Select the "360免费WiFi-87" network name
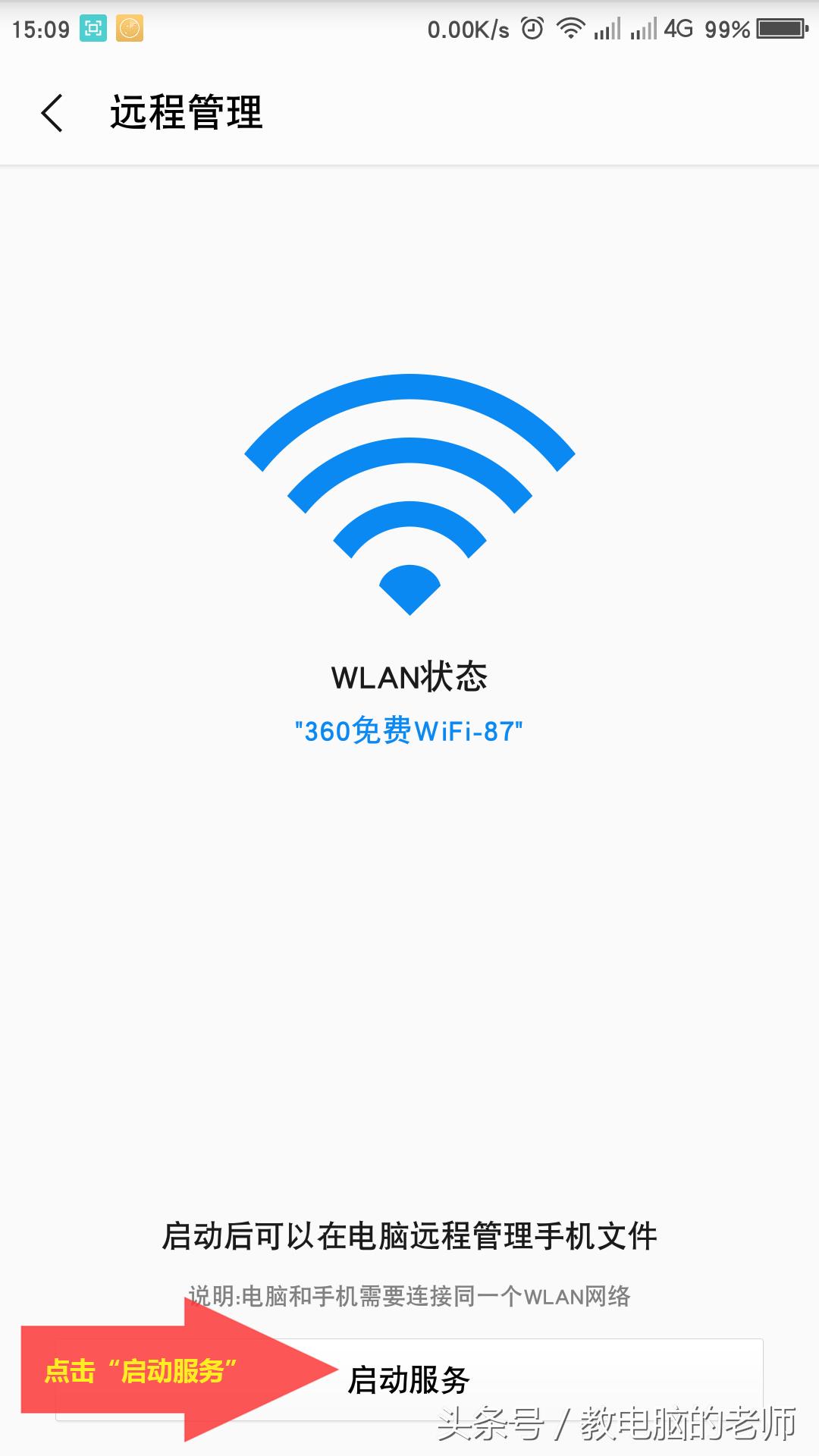 (x=409, y=730)
